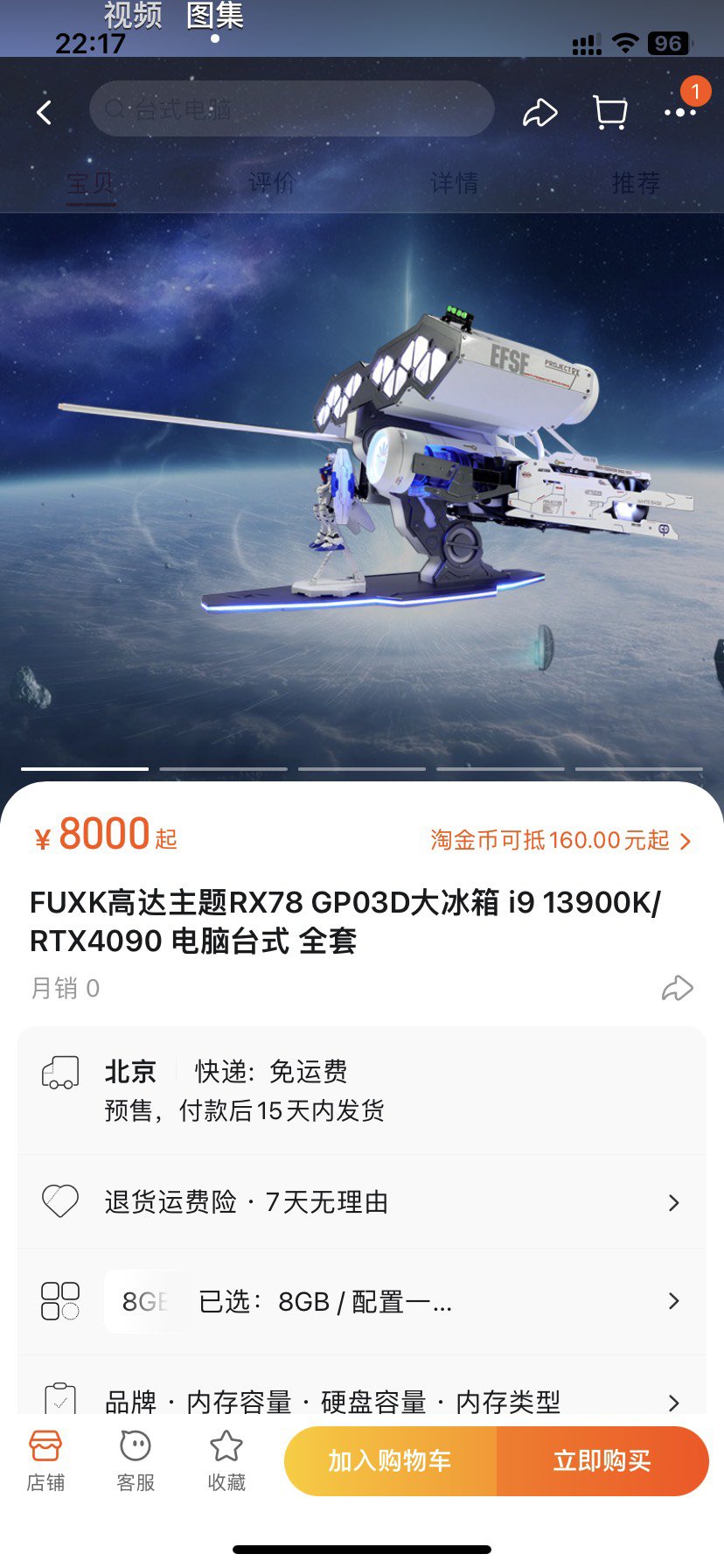The height and width of the screenshot is (1568, 724).
Task: Tap 立即购买 to buy now
Action: pos(602,1460)
